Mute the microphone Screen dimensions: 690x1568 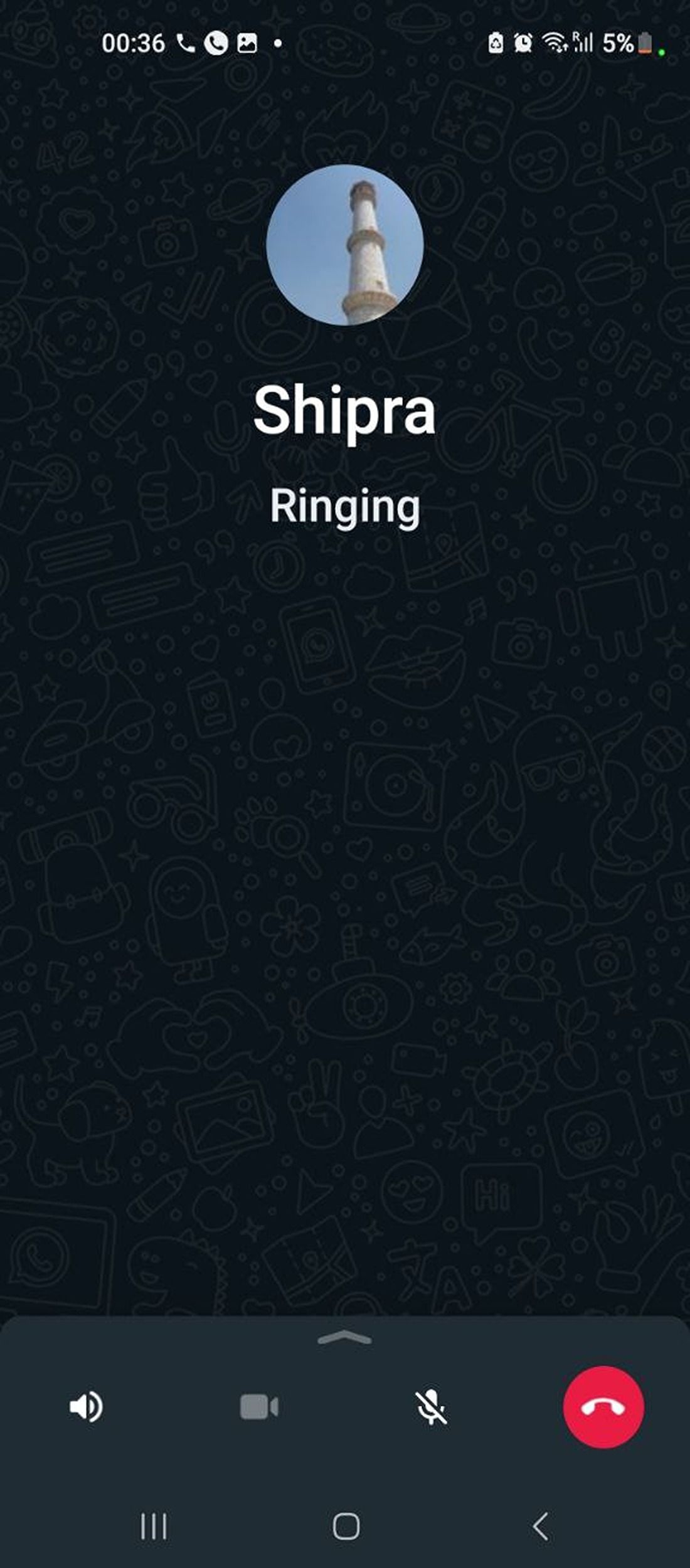432,1407
